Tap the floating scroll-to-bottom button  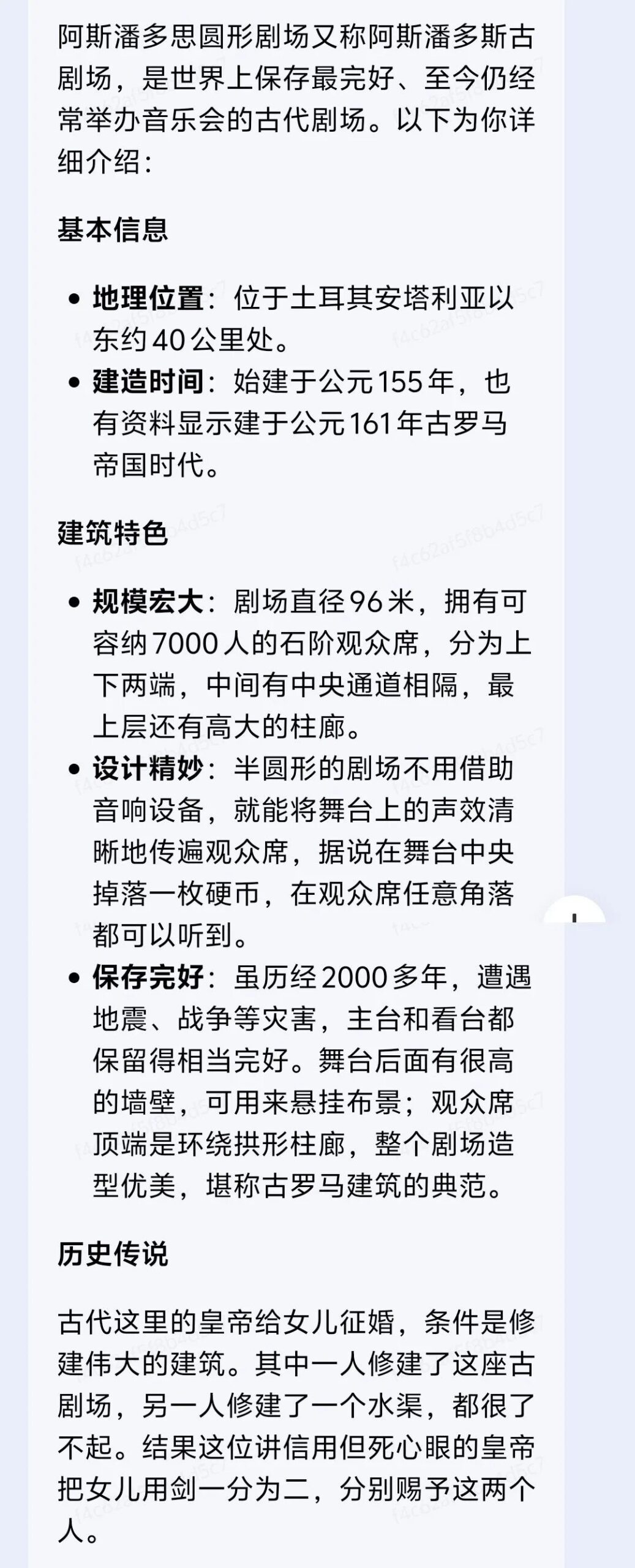(574, 911)
